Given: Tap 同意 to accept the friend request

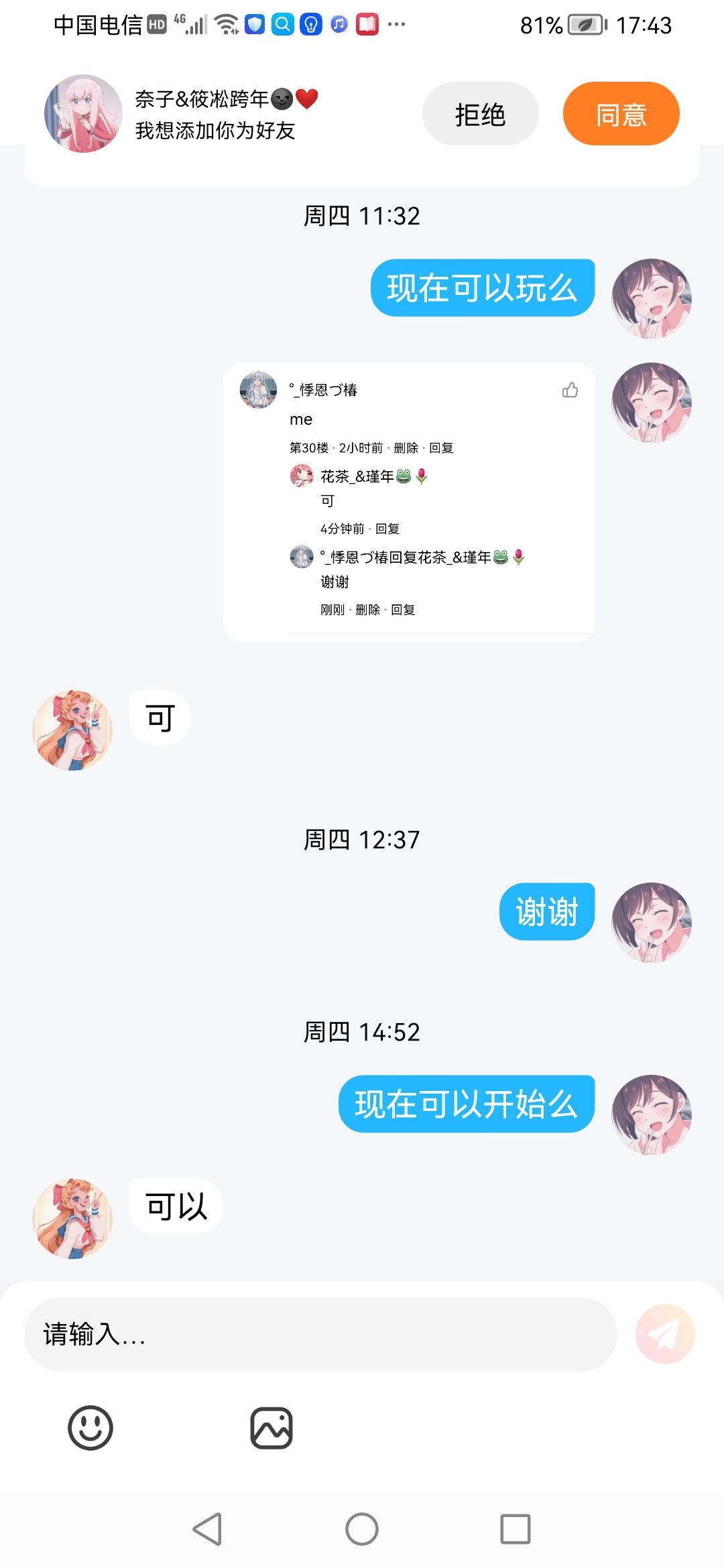Looking at the screenshot, I should tap(621, 114).
